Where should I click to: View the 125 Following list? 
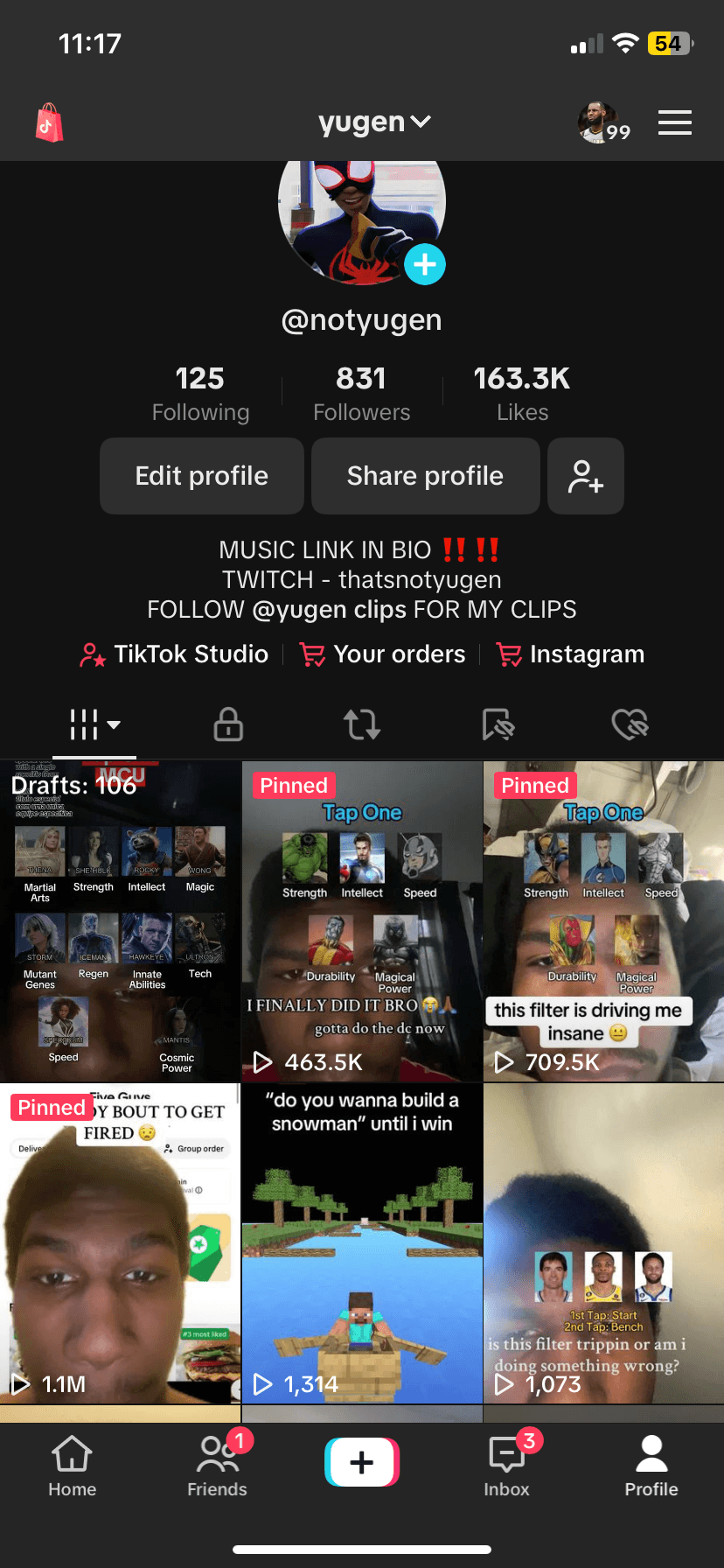(x=200, y=394)
